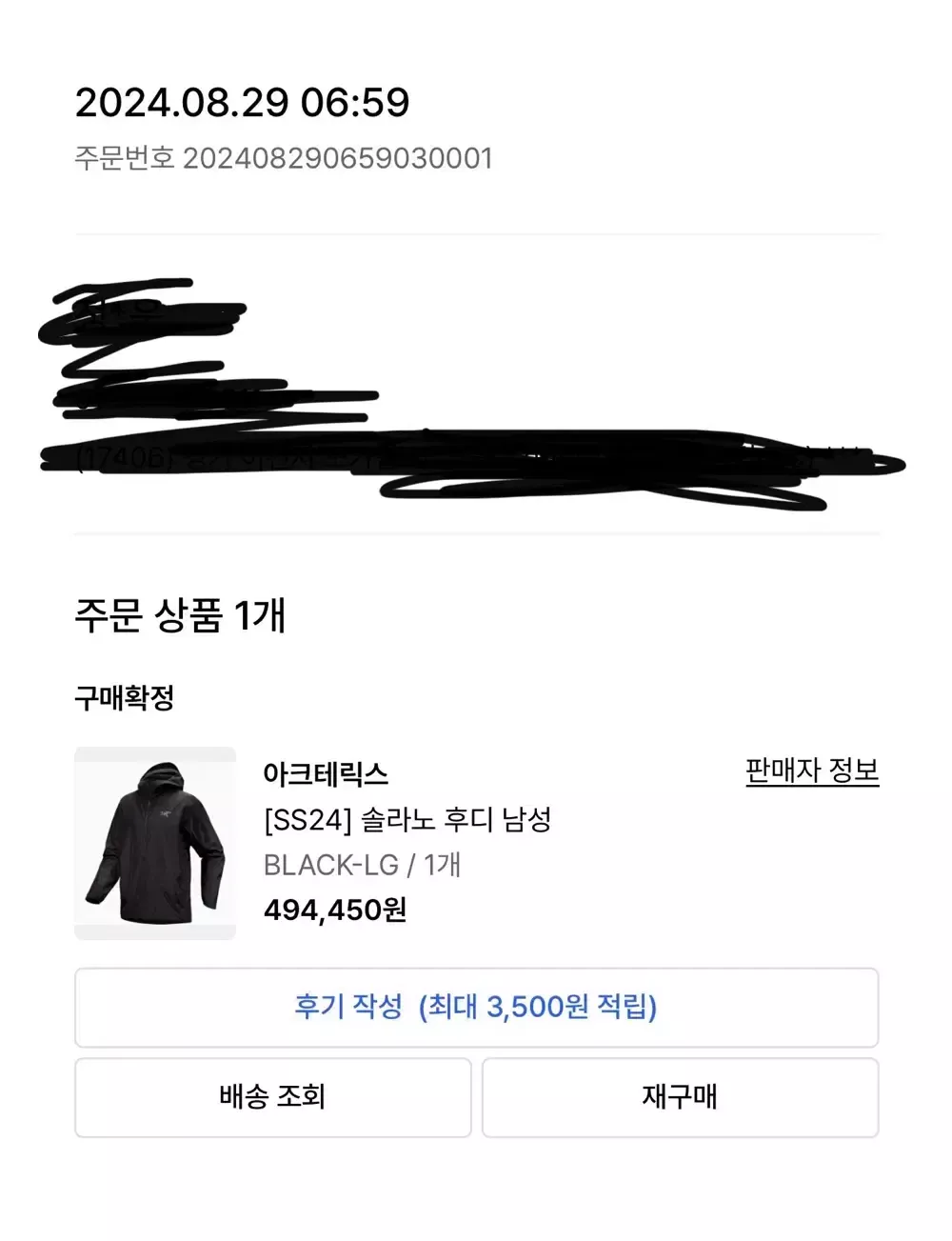Tap 후기 작성 to write a review
This screenshot has height=1241, width=952.
point(476,1007)
